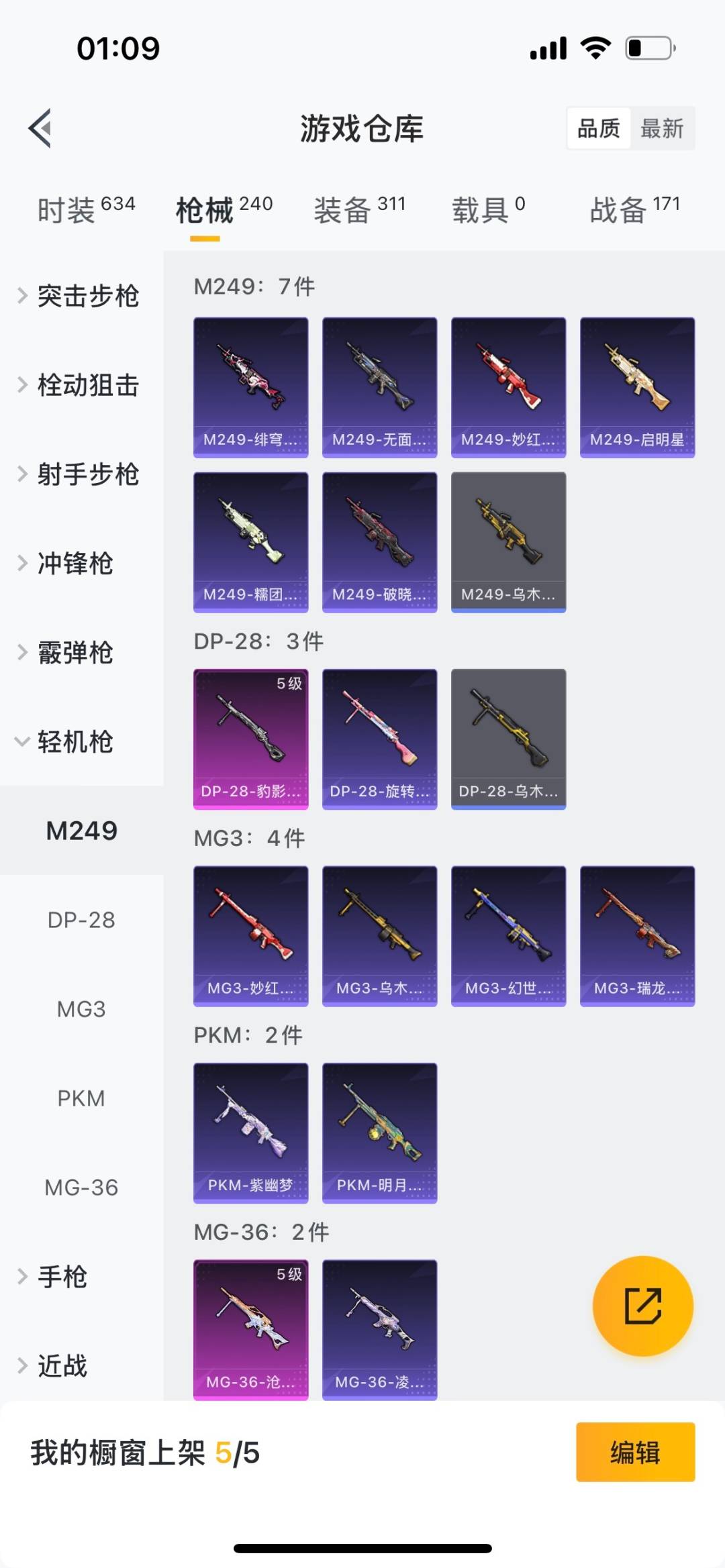
Task: Sort by 最新
Action: pos(662,128)
